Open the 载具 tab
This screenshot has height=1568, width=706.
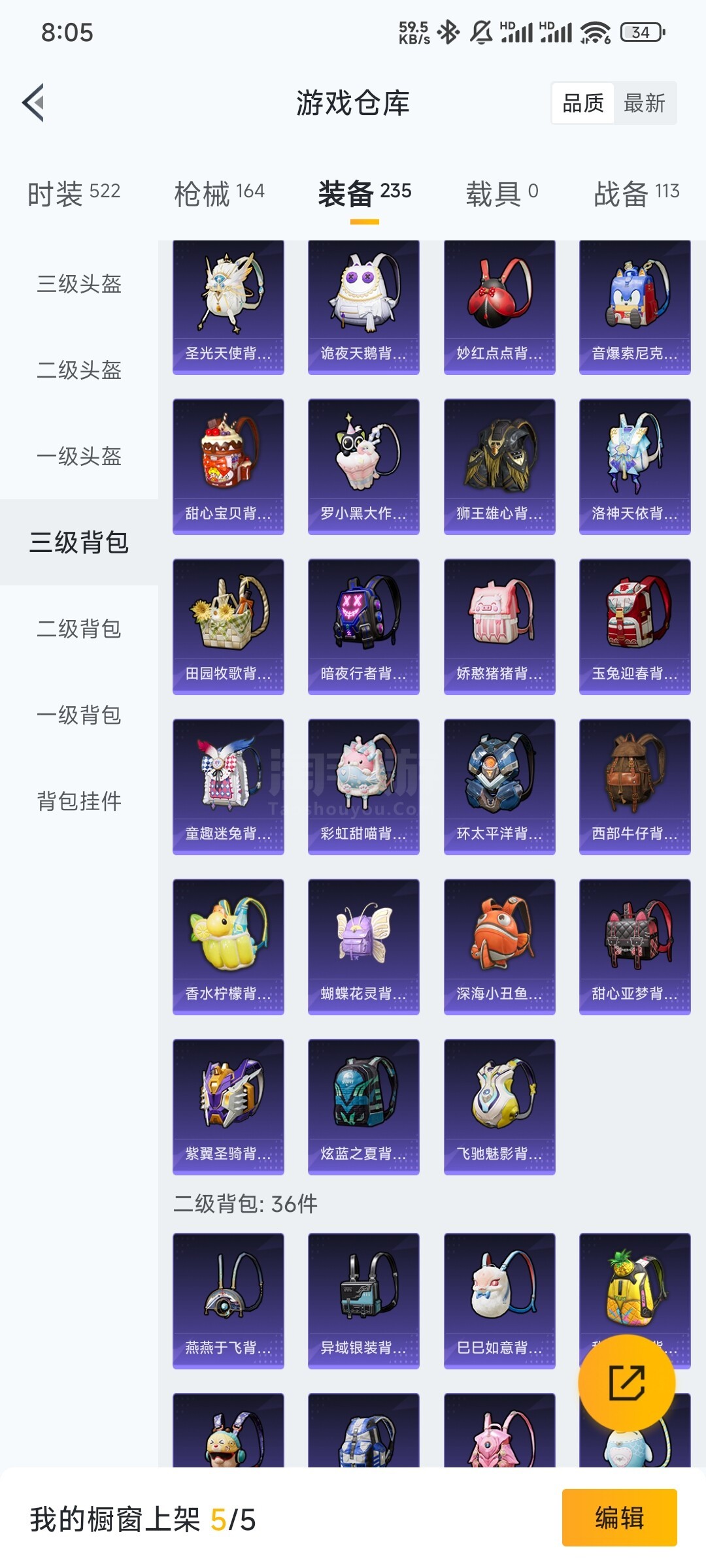pyautogui.click(x=501, y=193)
